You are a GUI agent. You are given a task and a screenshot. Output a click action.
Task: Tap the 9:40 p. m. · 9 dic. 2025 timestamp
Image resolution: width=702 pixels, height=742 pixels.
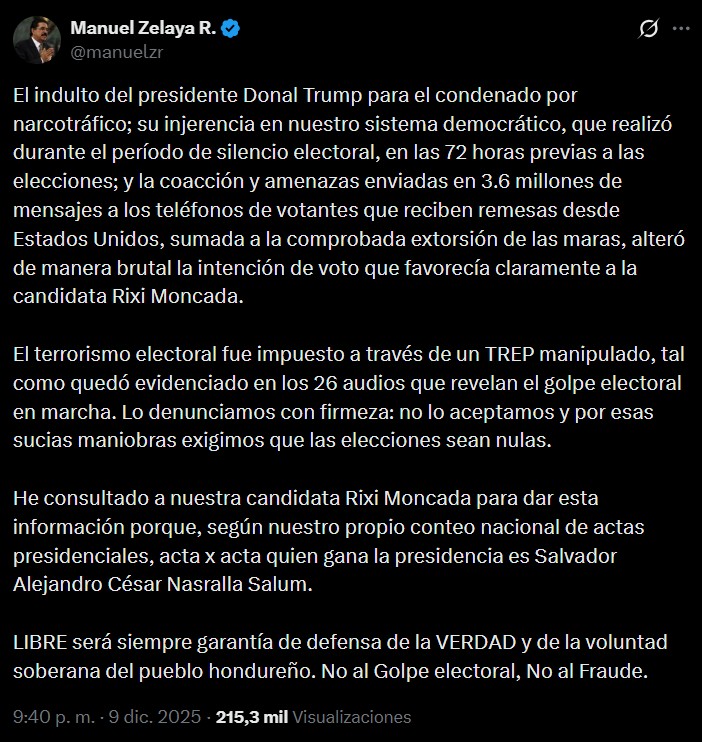click(104, 717)
